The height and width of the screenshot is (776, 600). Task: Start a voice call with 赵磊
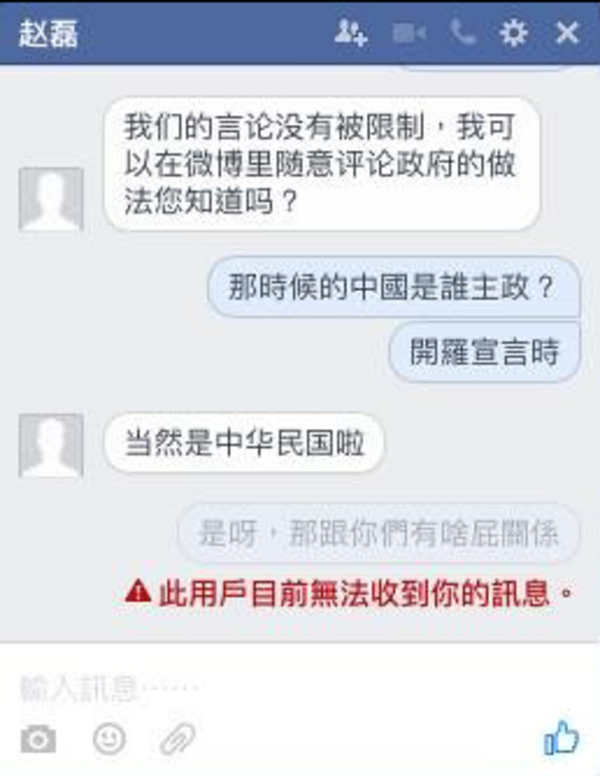[462, 32]
